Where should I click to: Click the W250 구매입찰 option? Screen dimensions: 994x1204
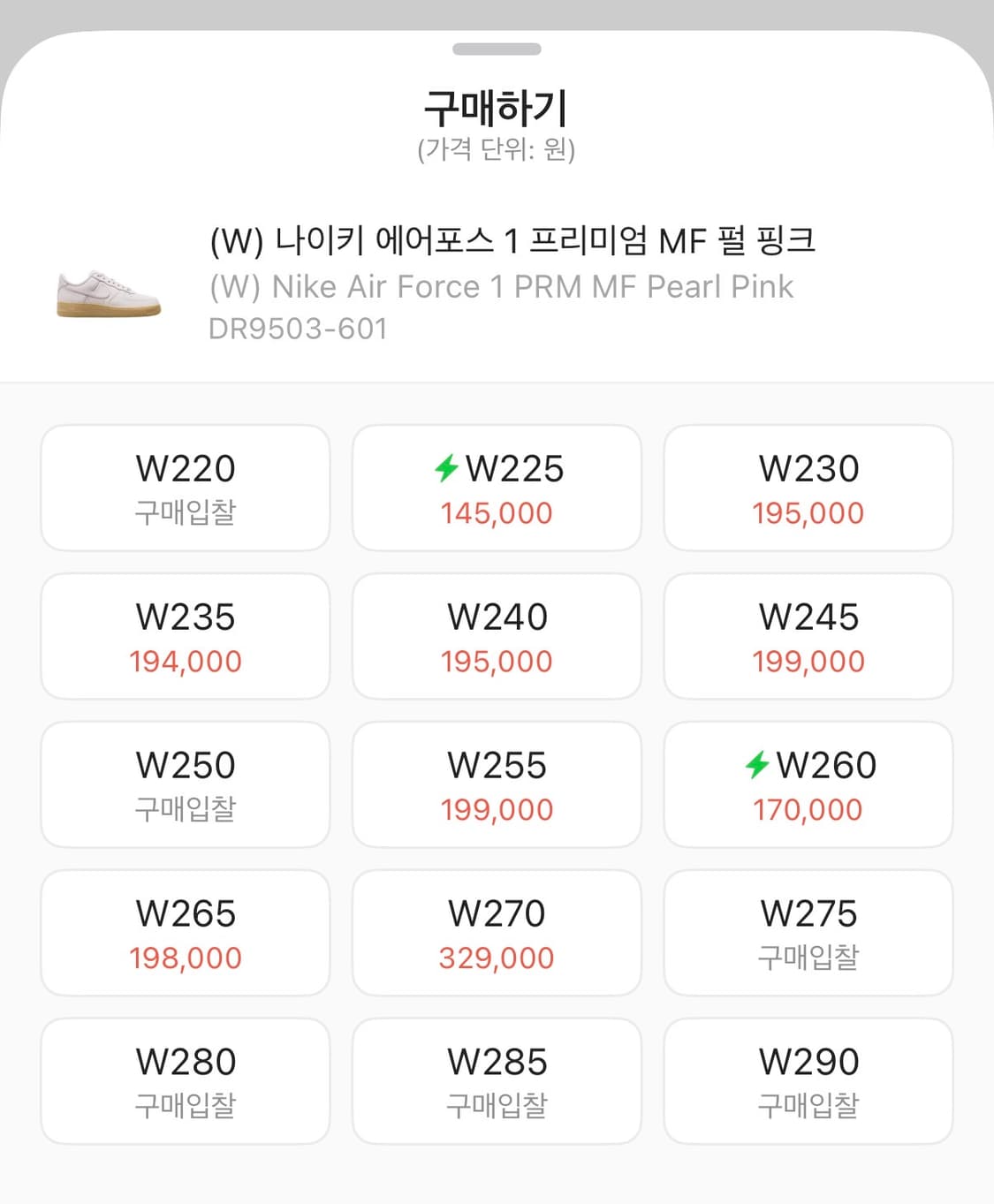point(185,784)
